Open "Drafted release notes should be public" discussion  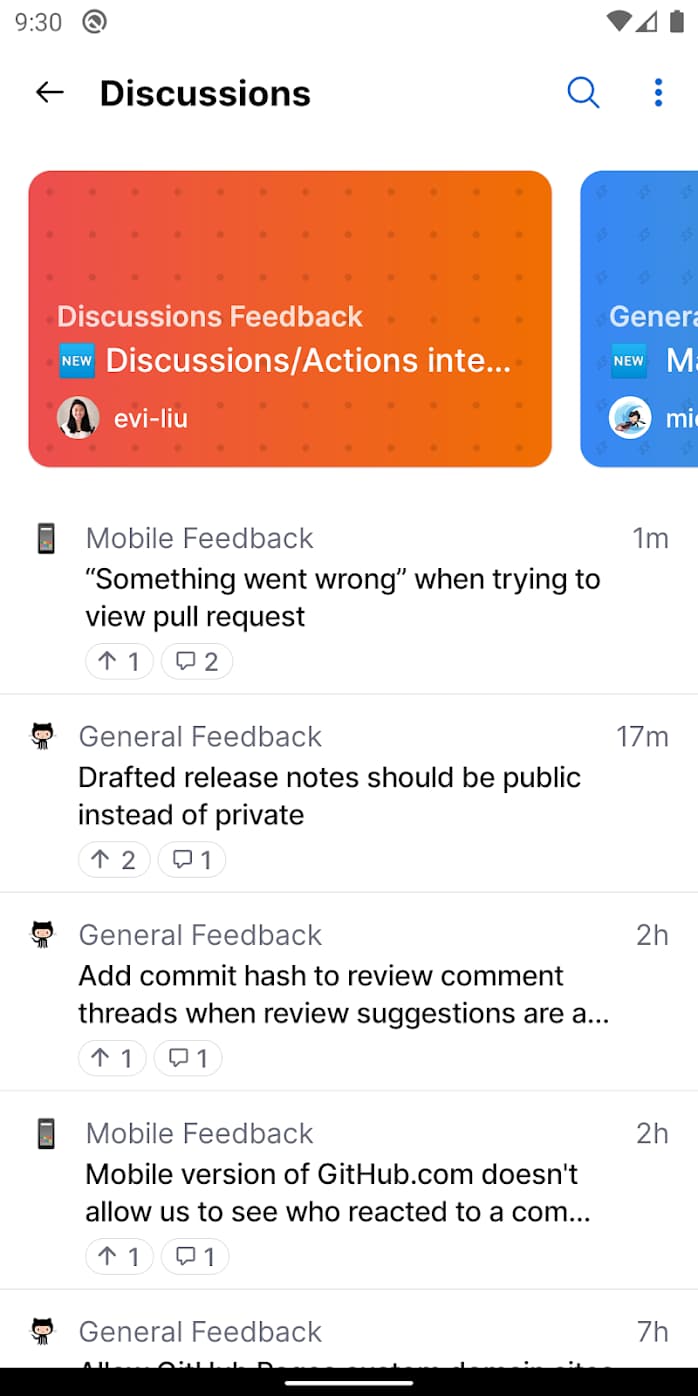pos(330,796)
